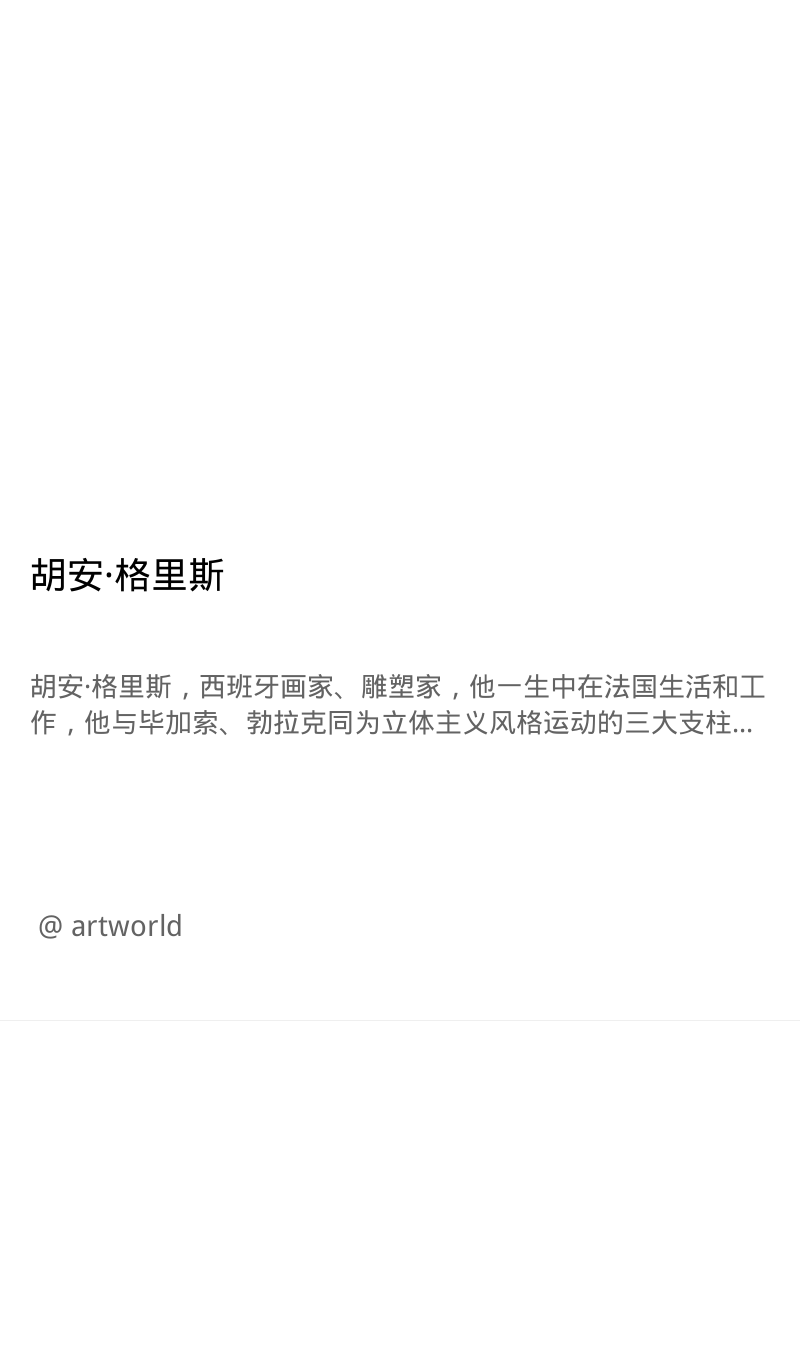Viewport: 800px width, 1360px height.
Task: Open the @ artworld author profile
Action: click(x=110, y=927)
